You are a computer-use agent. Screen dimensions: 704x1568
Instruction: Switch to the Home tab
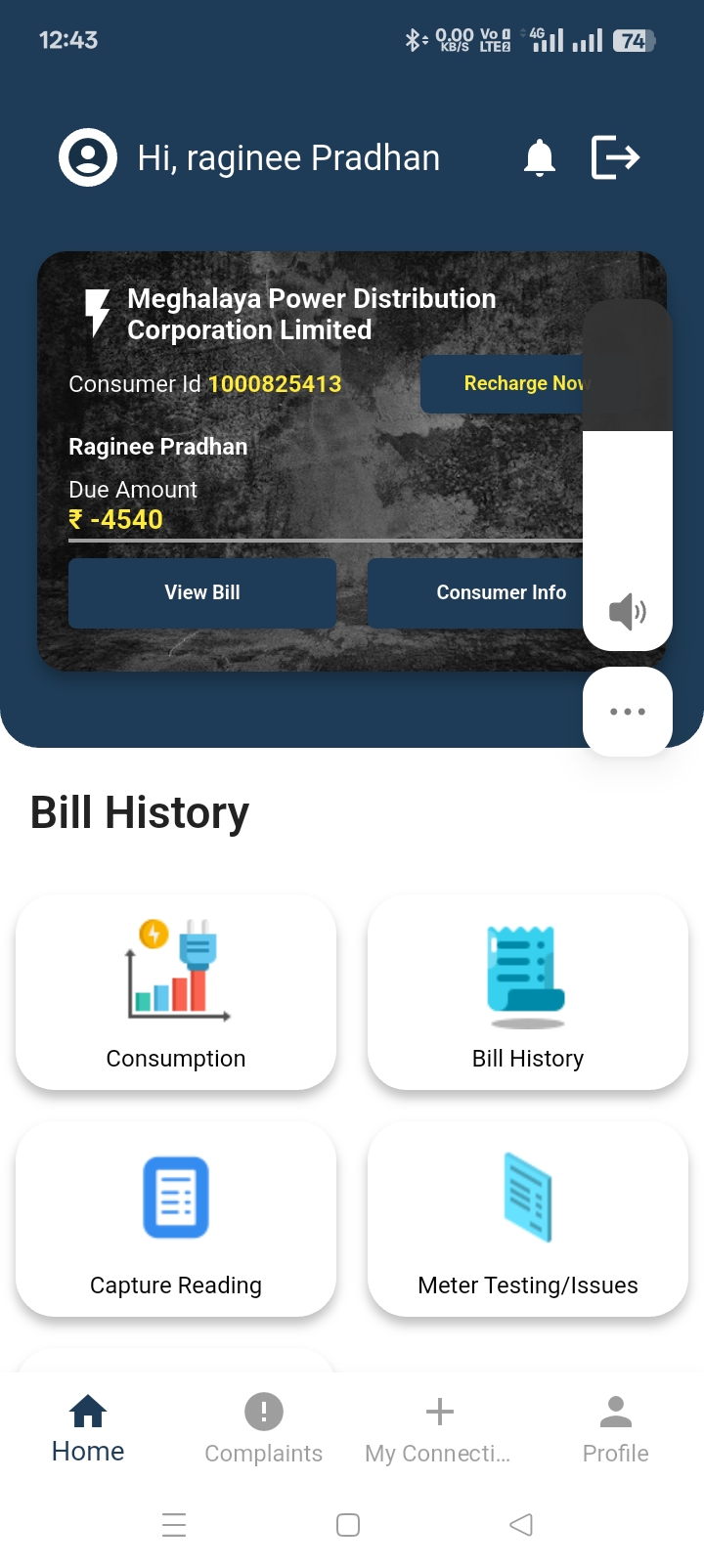pyautogui.click(x=88, y=1429)
